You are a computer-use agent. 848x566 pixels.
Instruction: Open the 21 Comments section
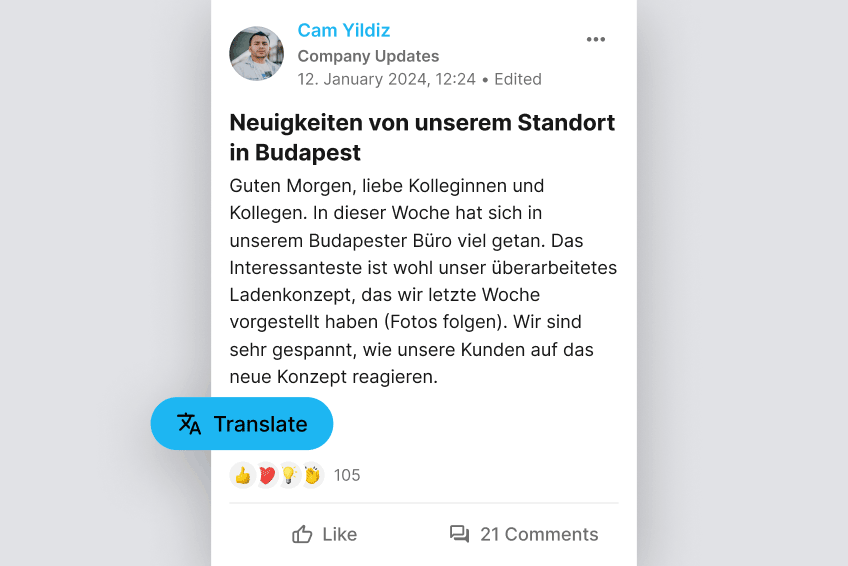523,535
